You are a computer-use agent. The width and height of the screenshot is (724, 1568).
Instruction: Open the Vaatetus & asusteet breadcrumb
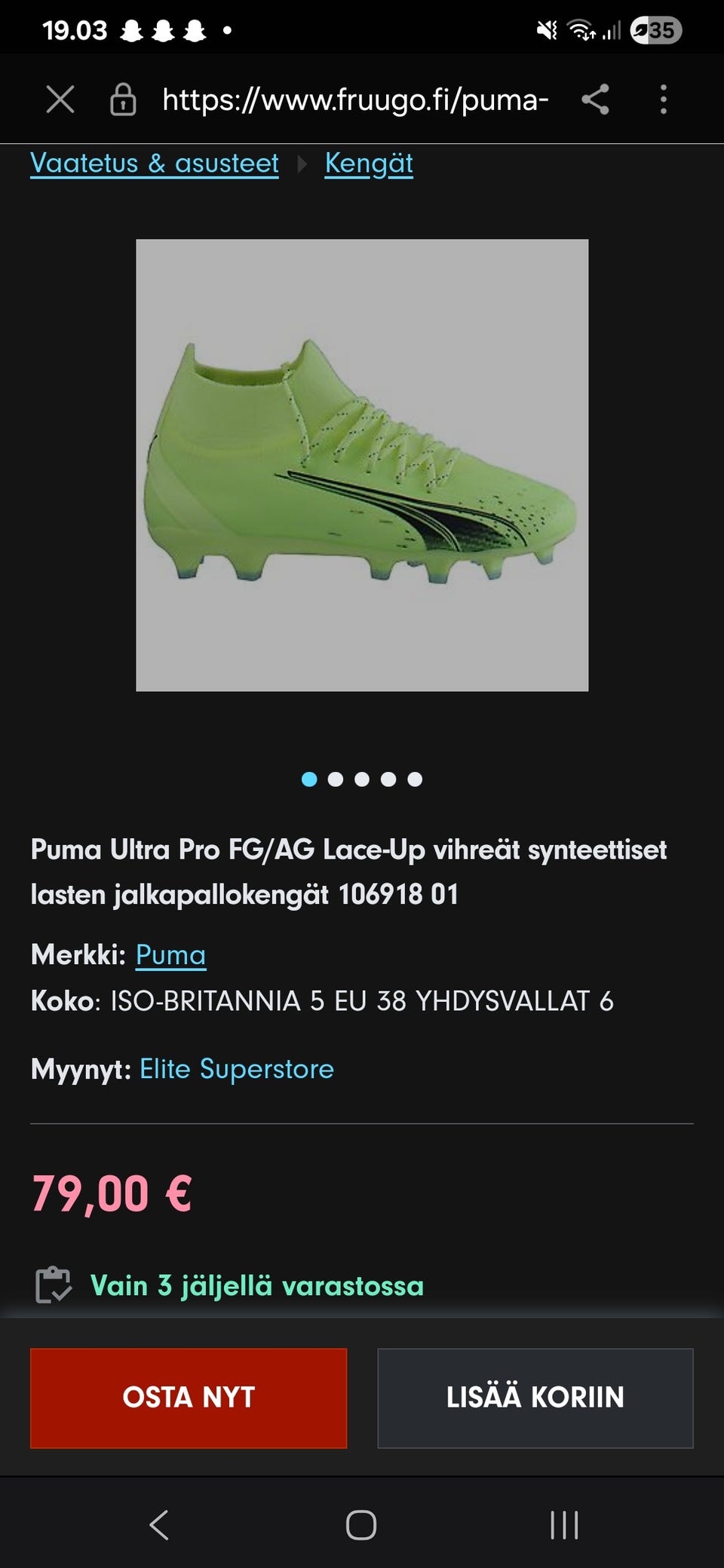pyautogui.click(x=155, y=164)
